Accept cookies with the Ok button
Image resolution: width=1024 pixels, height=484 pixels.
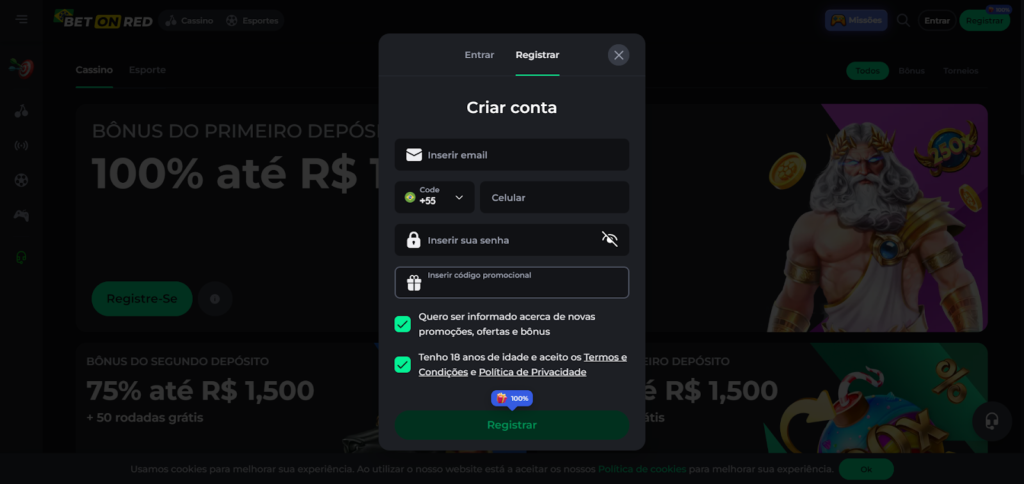[x=866, y=469]
